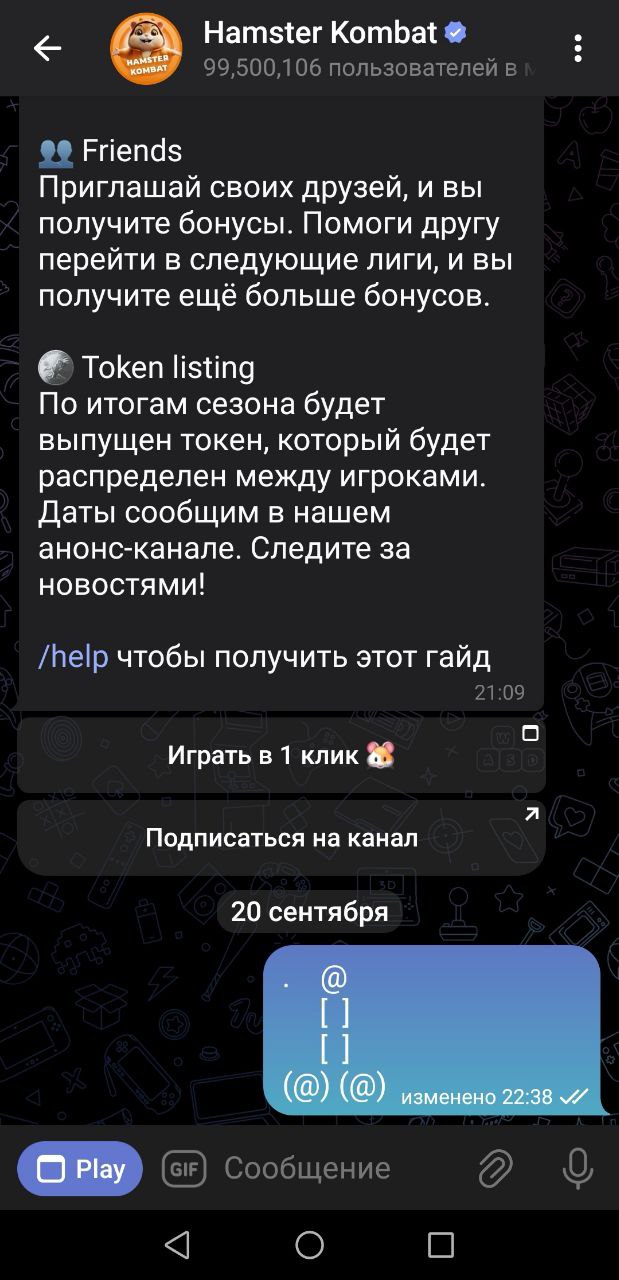Image resolution: width=619 pixels, height=1280 pixels.
Task: Launch the Play mini app button
Action: click(x=80, y=1168)
